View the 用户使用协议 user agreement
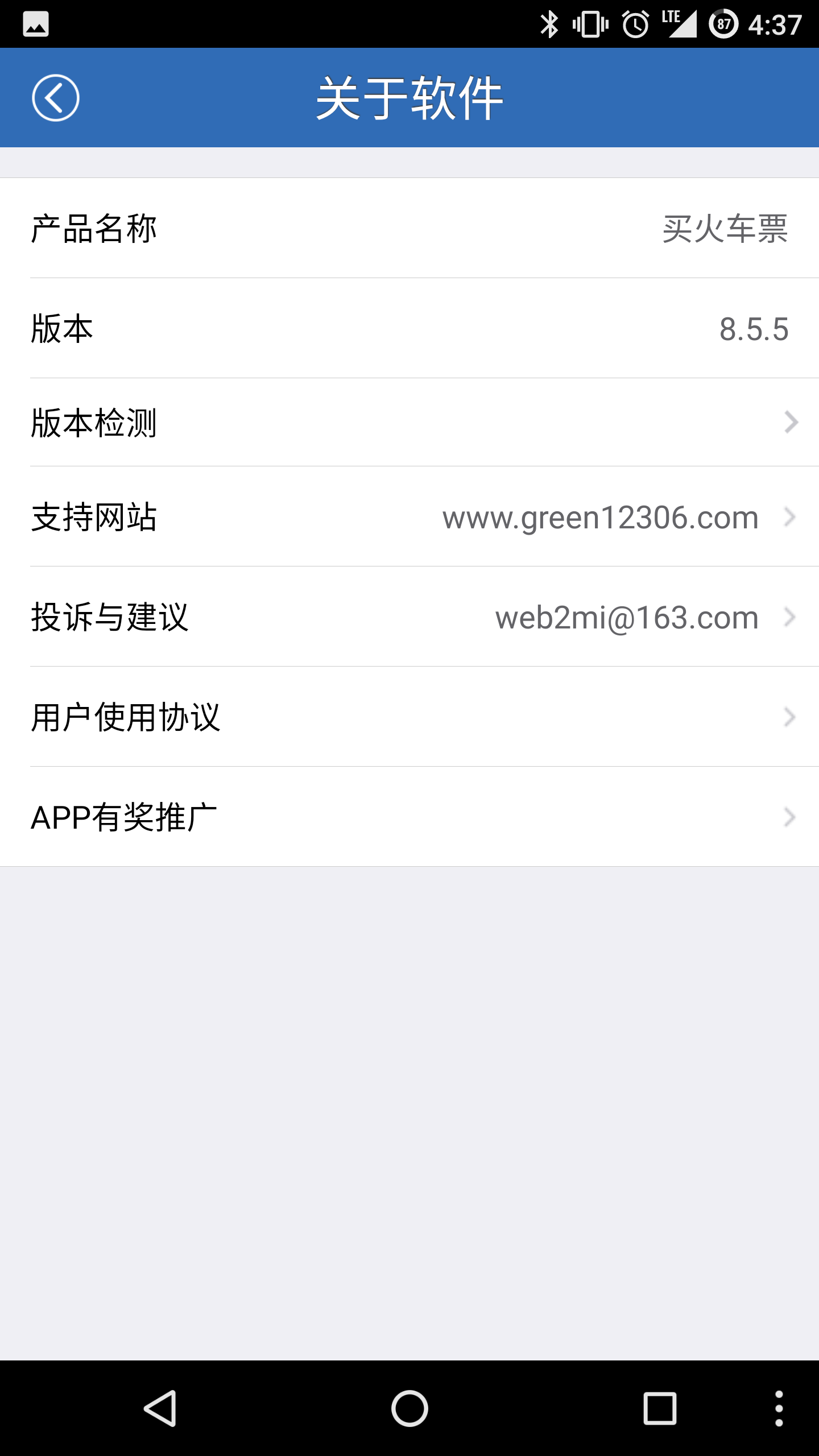This screenshot has width=819, height=1456. click(409, 717)
